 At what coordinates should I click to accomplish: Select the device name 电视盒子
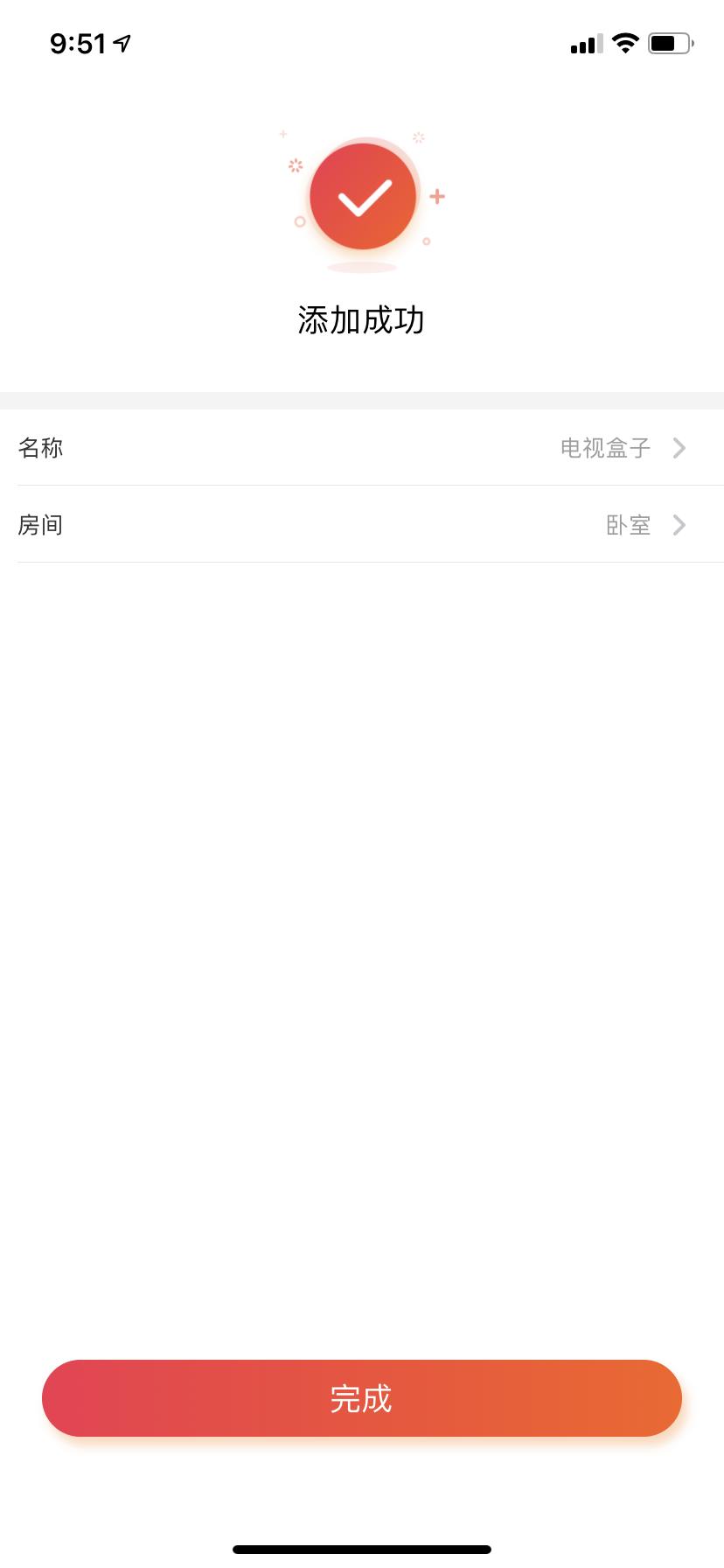(605, 448)
